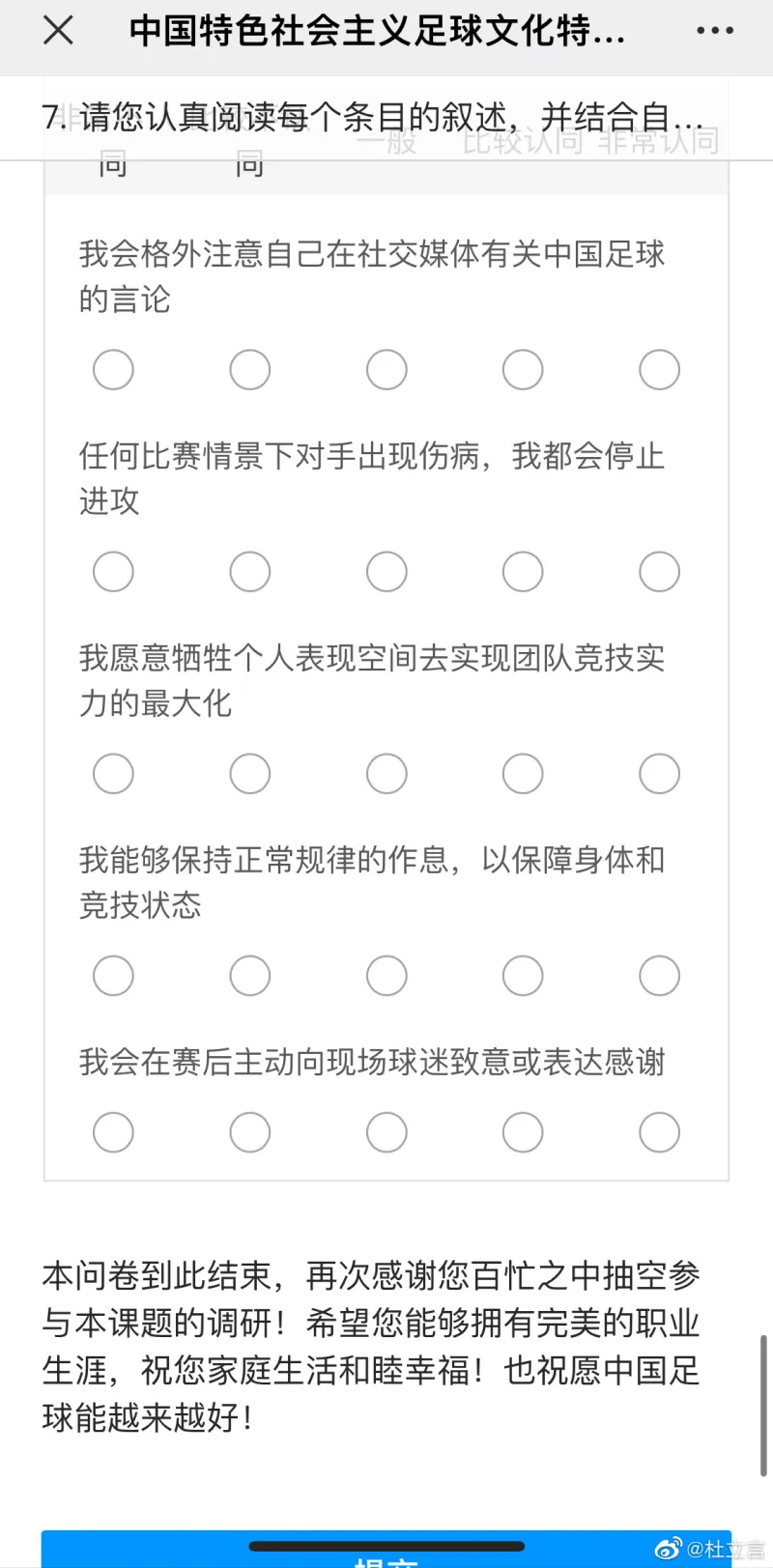Mark 非常认同 for 赛后向球迷致意 statement
Screen dimensions: 773x1568
[659, 1132]
